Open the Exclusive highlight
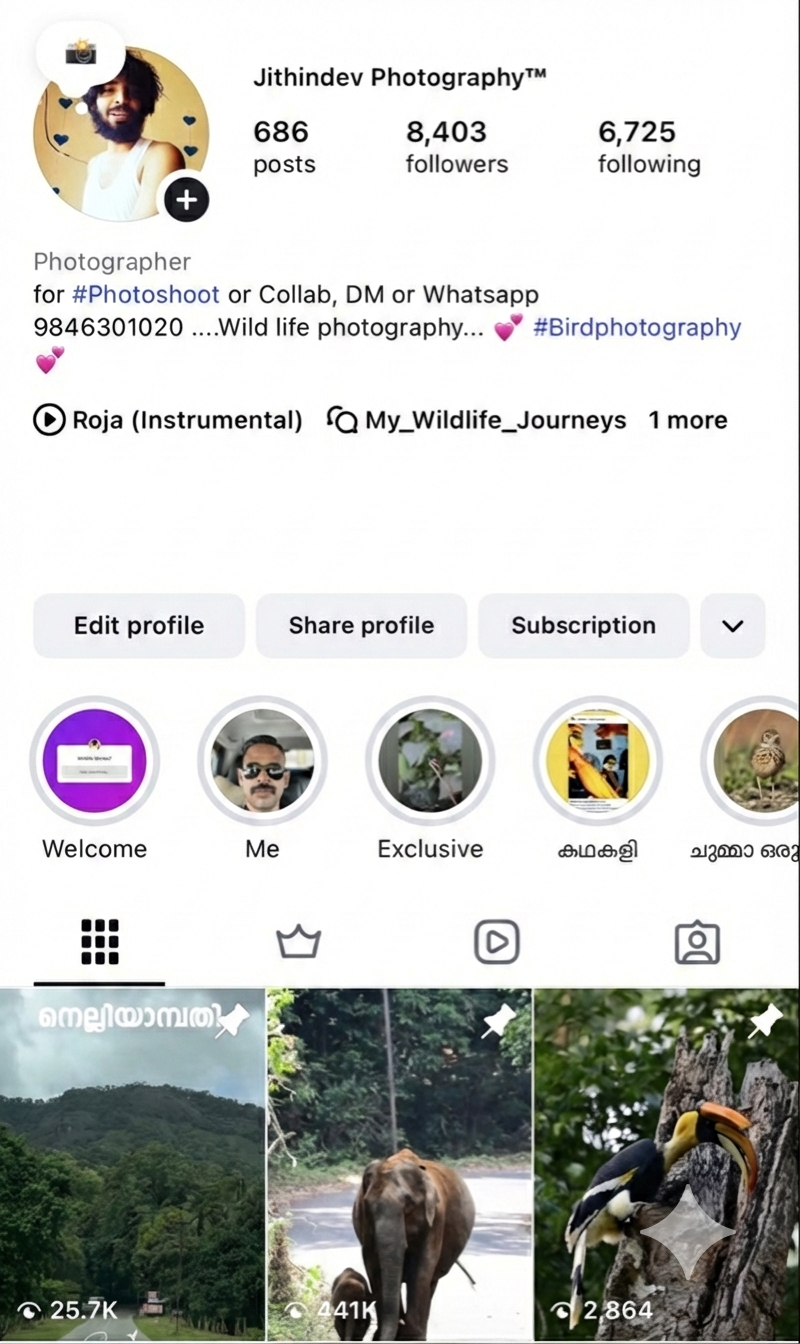800x1344 pixels. tap(430, 761)
